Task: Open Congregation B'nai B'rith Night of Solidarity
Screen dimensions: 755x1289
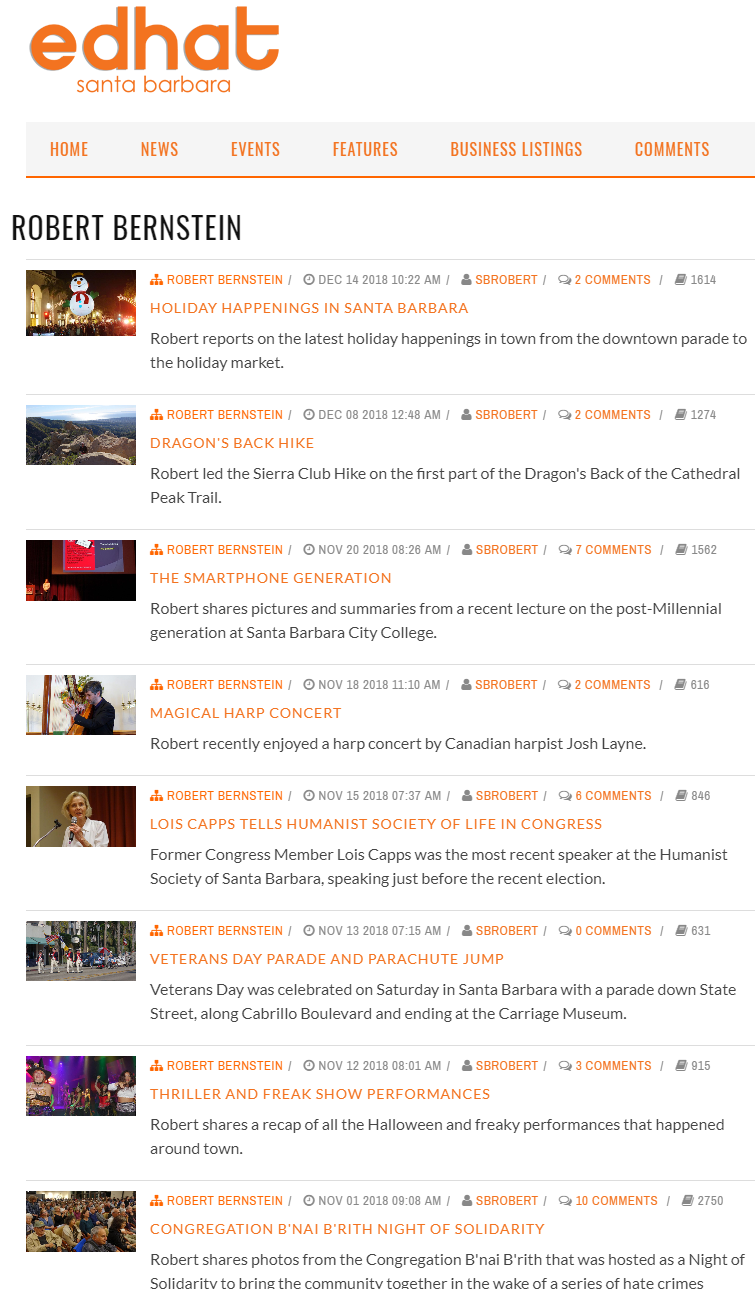Action: (347, 1229)
